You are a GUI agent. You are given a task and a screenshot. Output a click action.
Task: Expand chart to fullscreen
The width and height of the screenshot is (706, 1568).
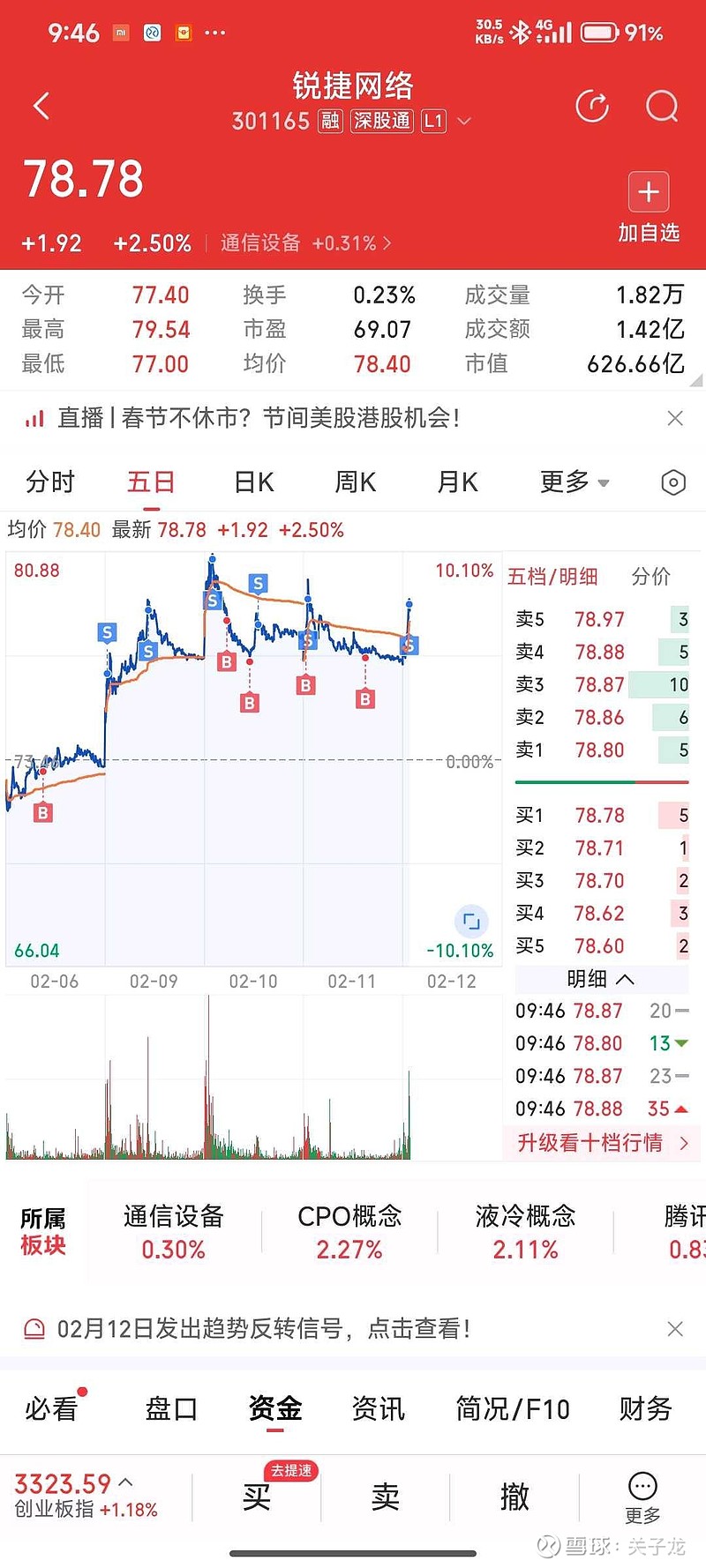click(471, 922)
